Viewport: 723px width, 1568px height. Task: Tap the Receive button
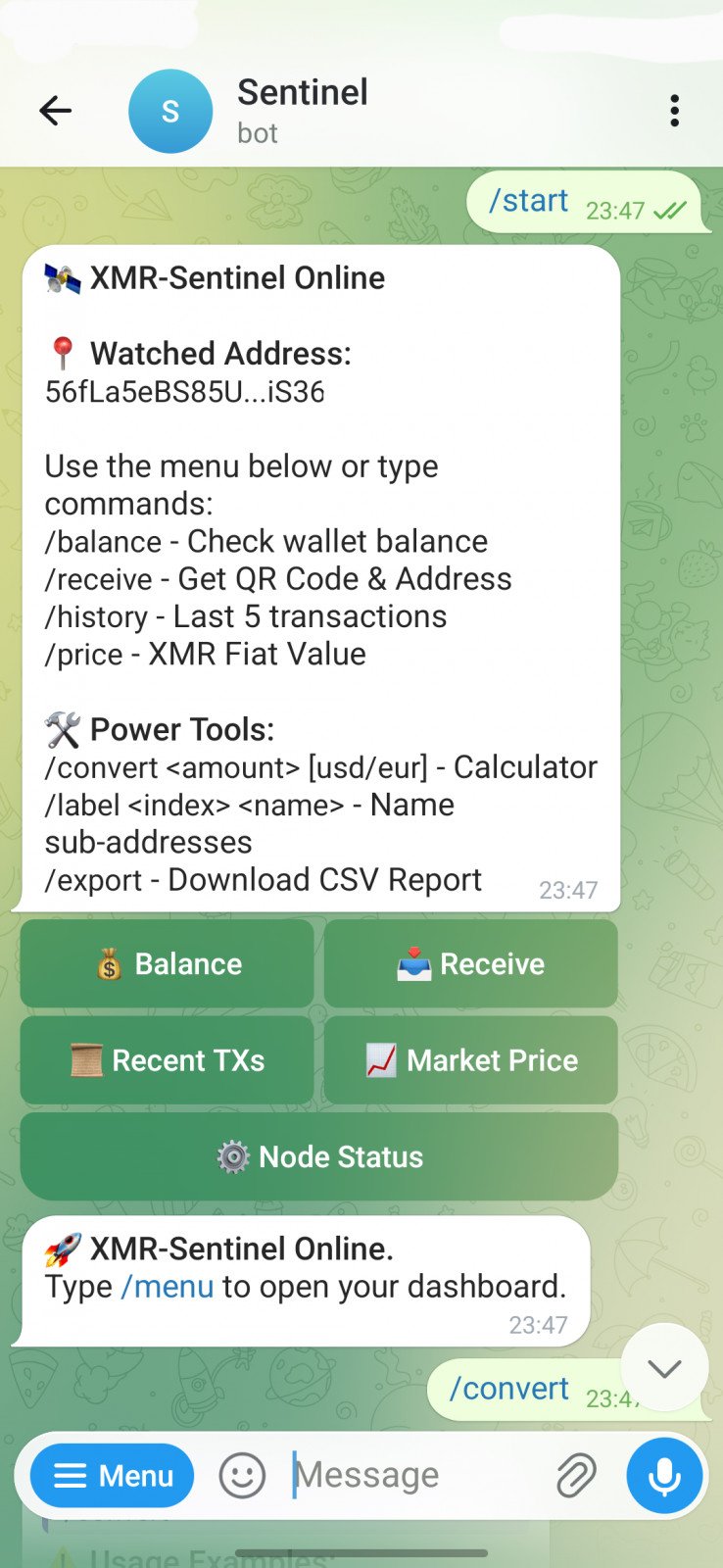tap(471, 964)
